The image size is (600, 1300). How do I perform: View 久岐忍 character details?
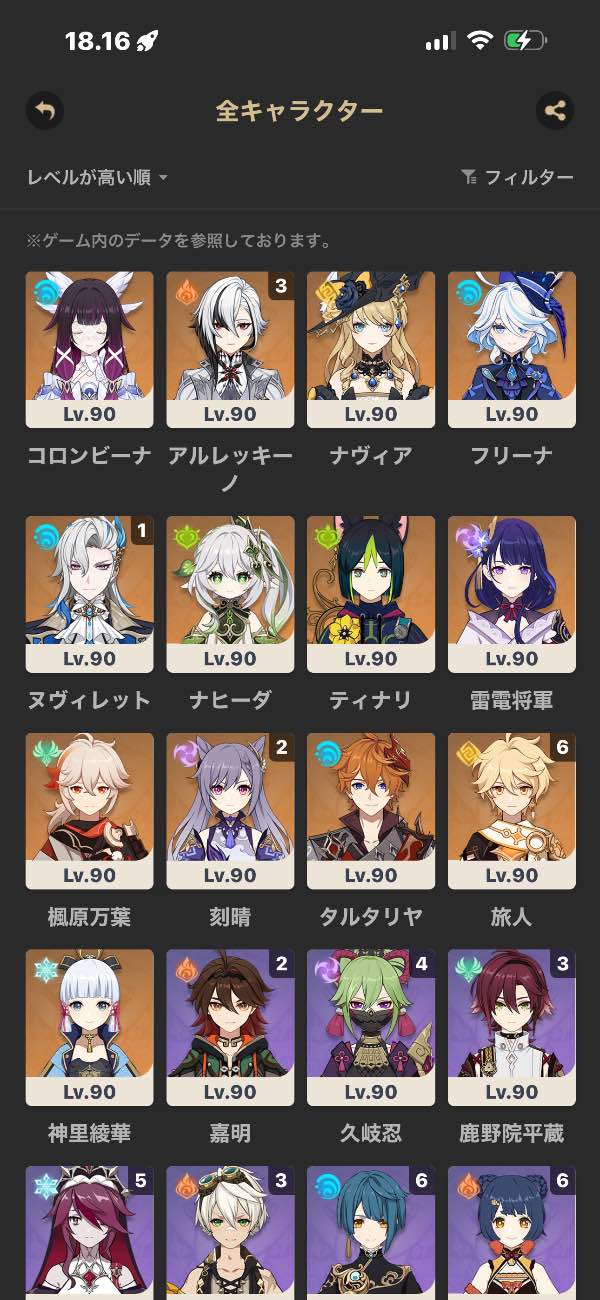pos(371,1027)
